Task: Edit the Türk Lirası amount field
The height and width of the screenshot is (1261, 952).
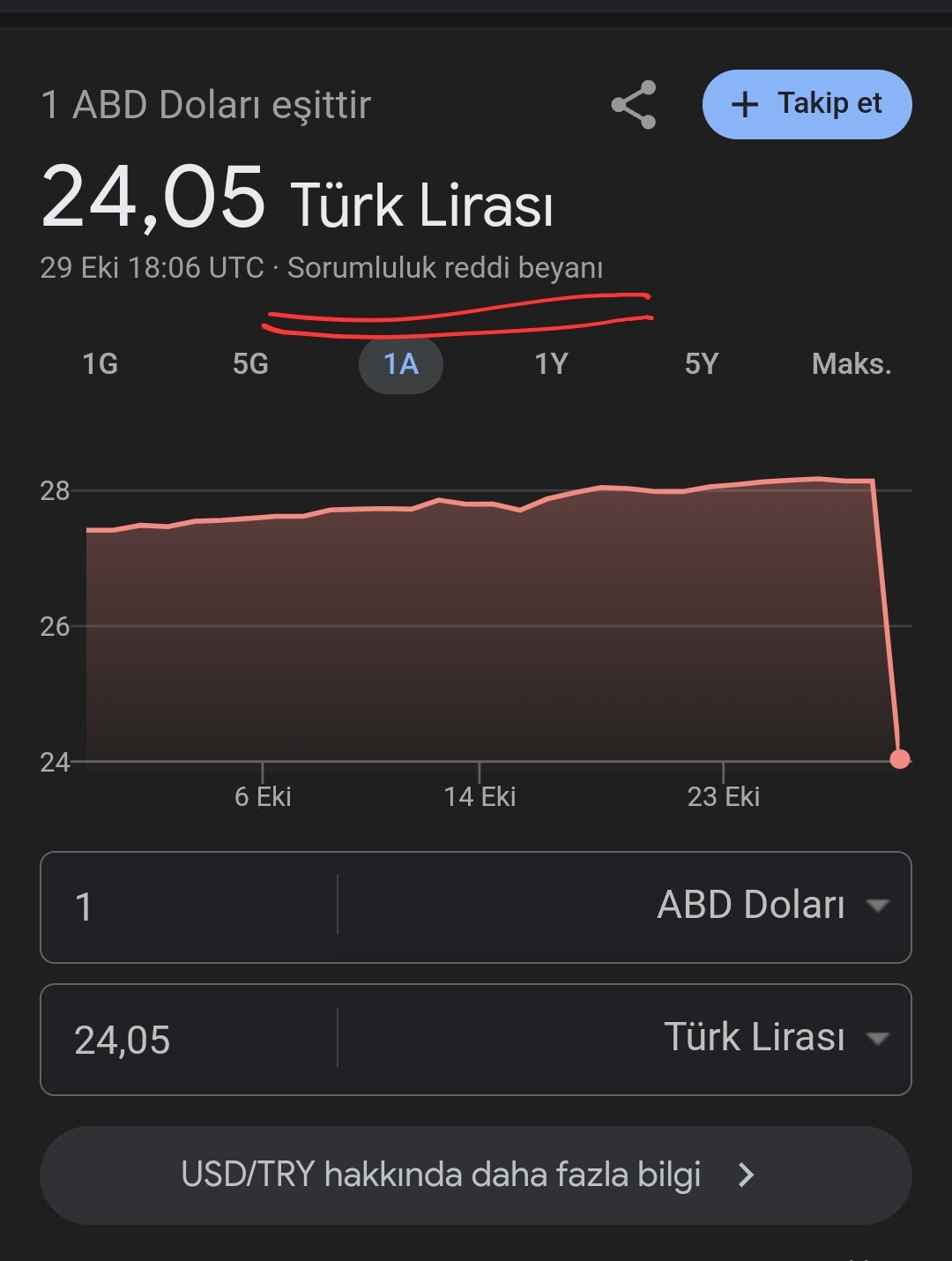Action: coord(189,1040)
